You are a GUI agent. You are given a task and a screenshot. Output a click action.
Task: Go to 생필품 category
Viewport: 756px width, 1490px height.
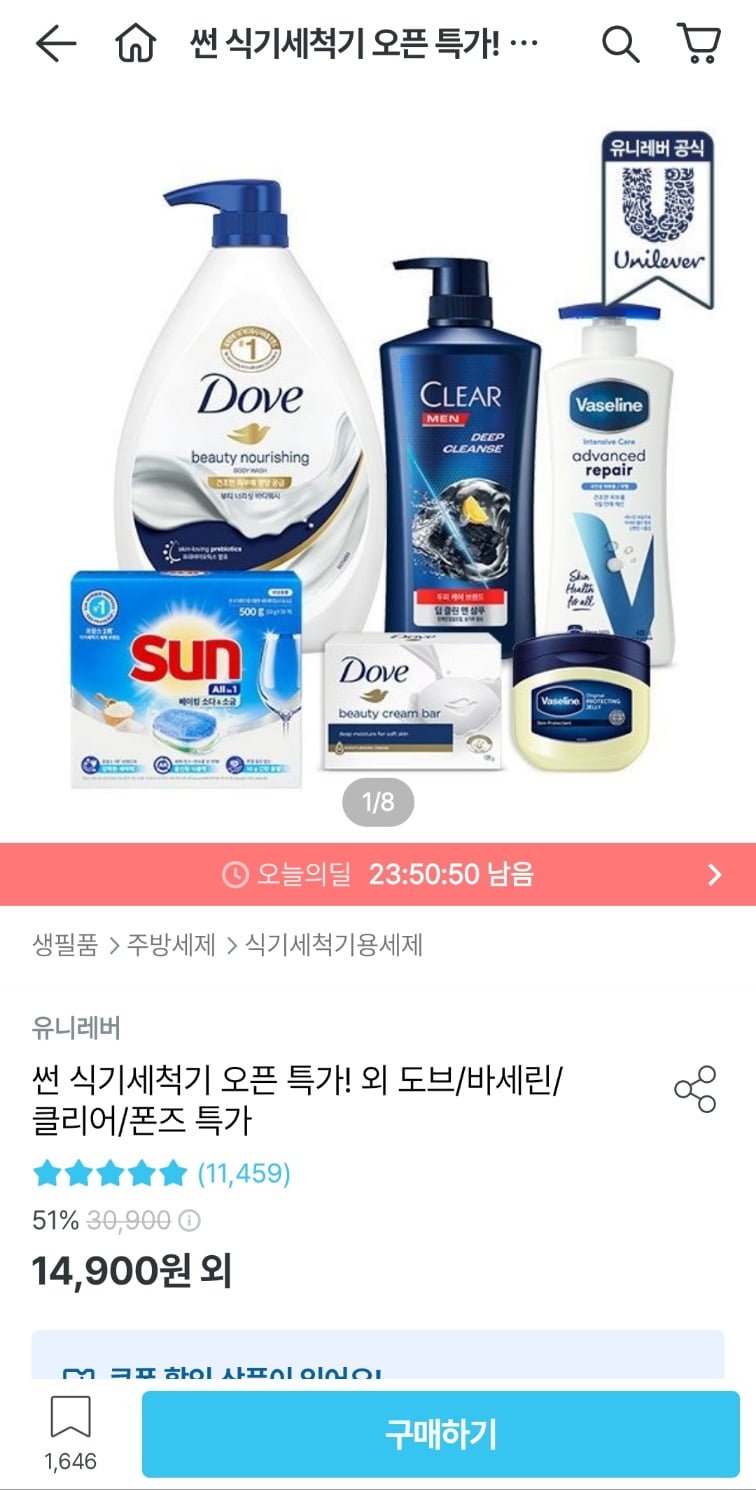point(65,945)
